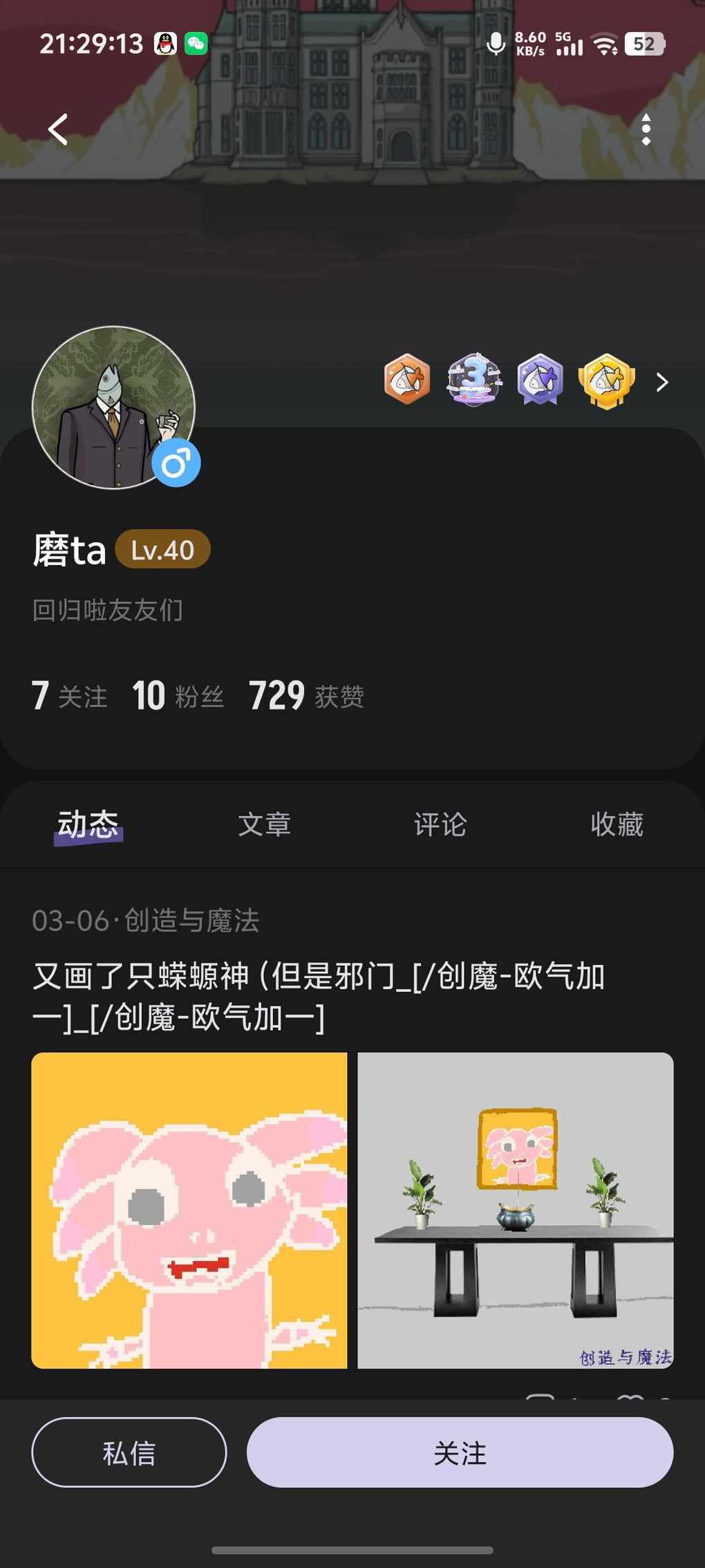This screenshot has width=705, height=1568.
Task: Follow this user with 关注 button
Action: pyautogui.click(x=460, y=1452)
